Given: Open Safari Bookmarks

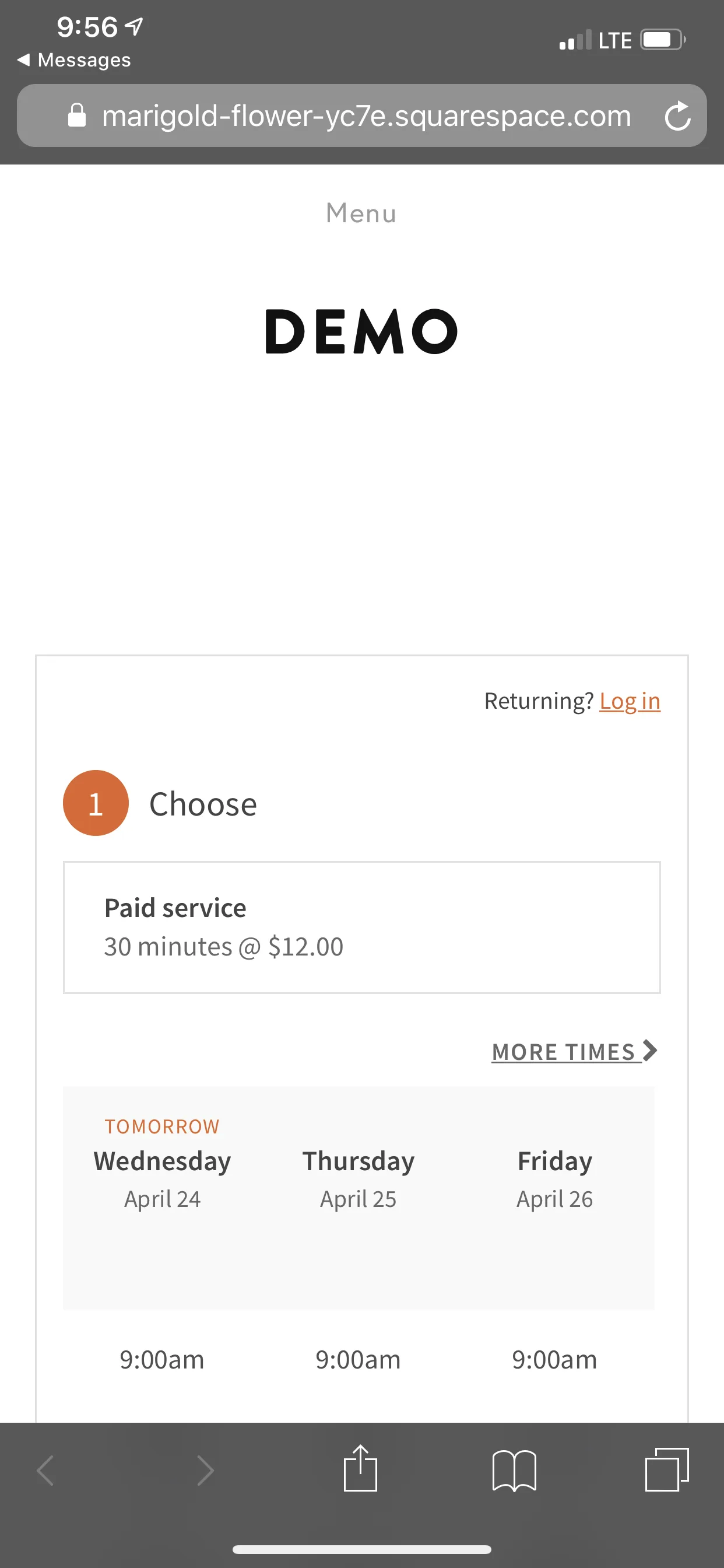Looking at the screenshot, I should [513, 1470].
